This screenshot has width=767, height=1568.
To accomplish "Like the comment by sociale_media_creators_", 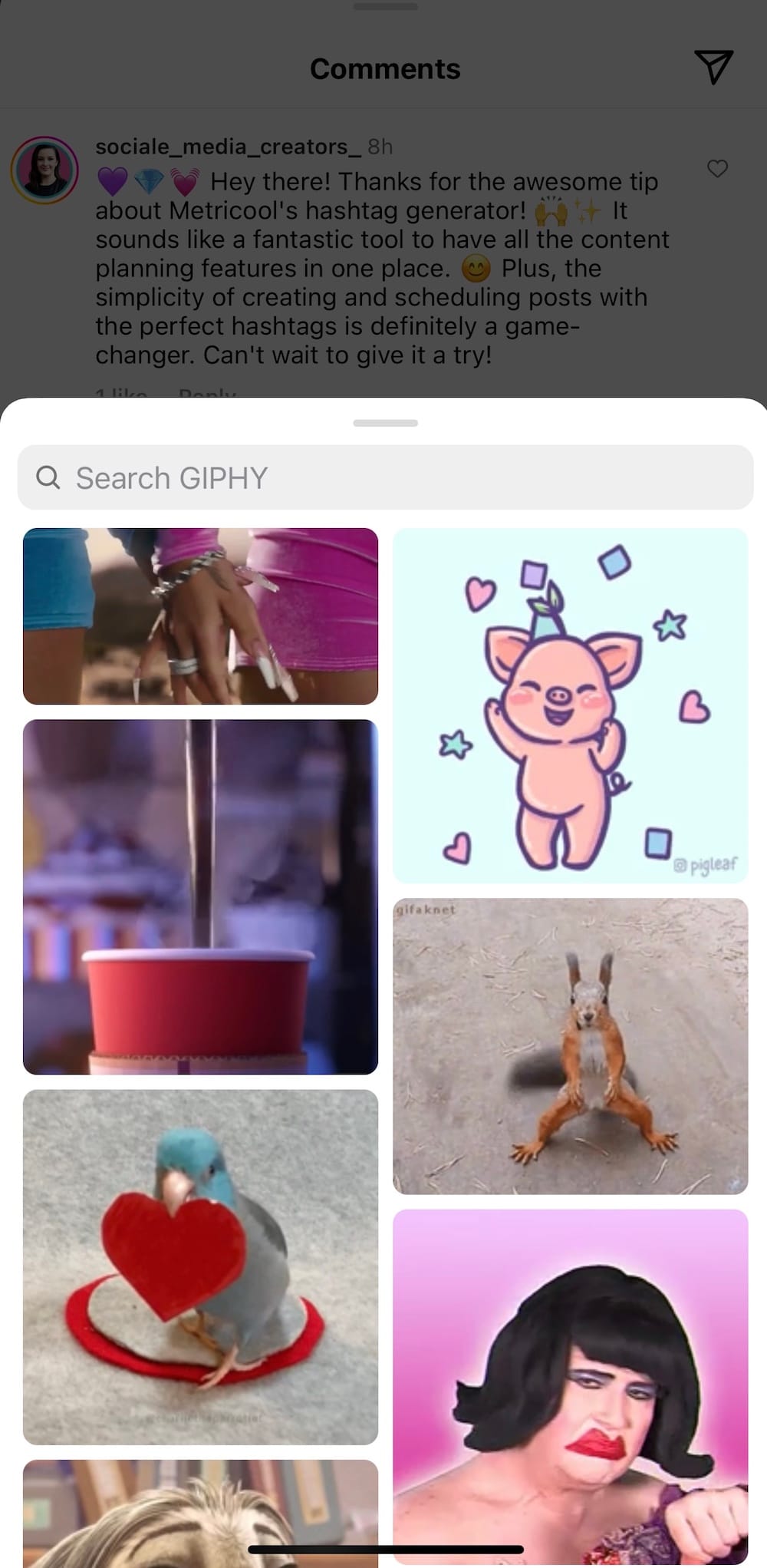I will click(717, 169).
